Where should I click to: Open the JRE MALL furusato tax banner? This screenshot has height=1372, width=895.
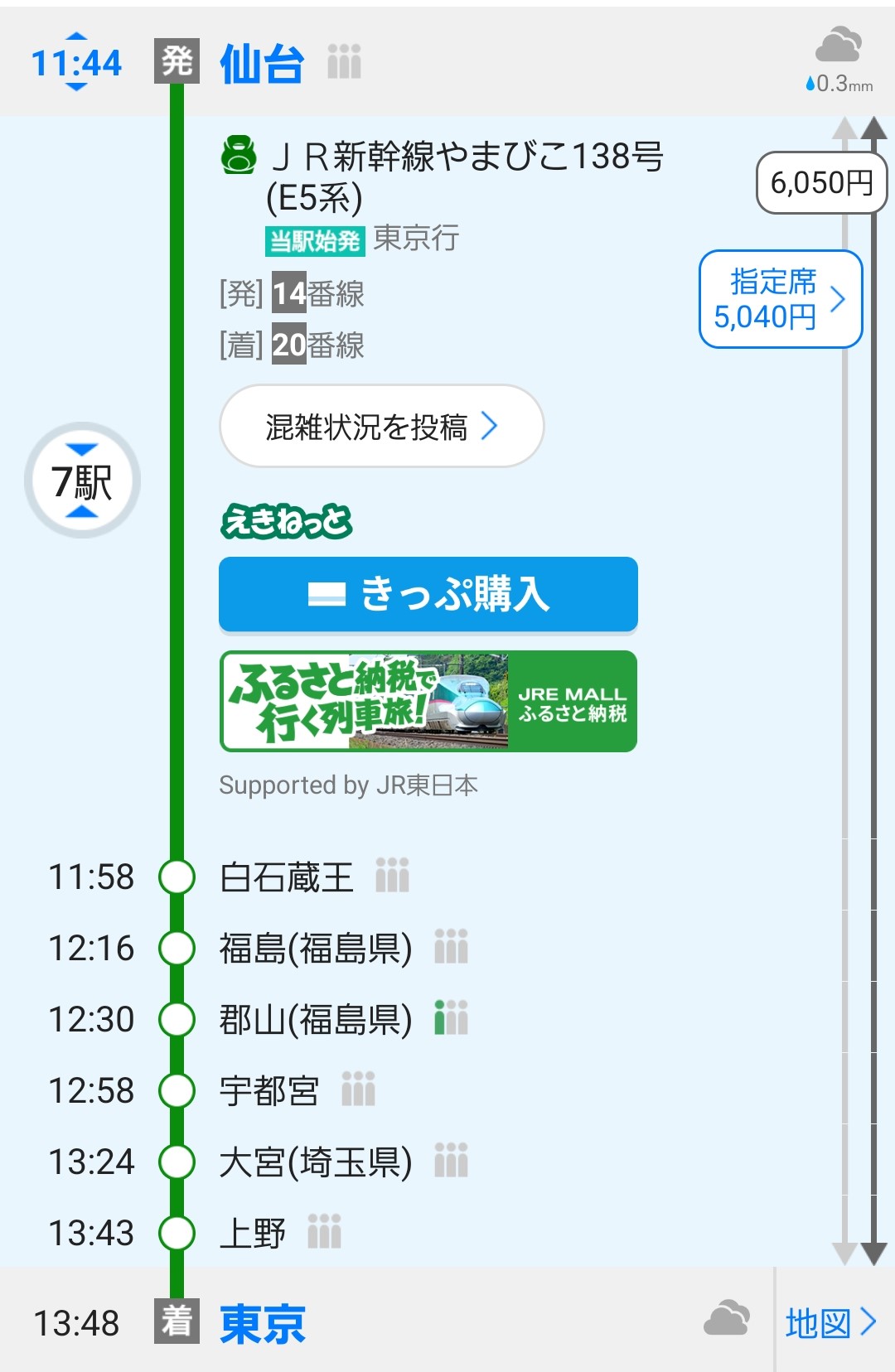click(x=428, y=701)
